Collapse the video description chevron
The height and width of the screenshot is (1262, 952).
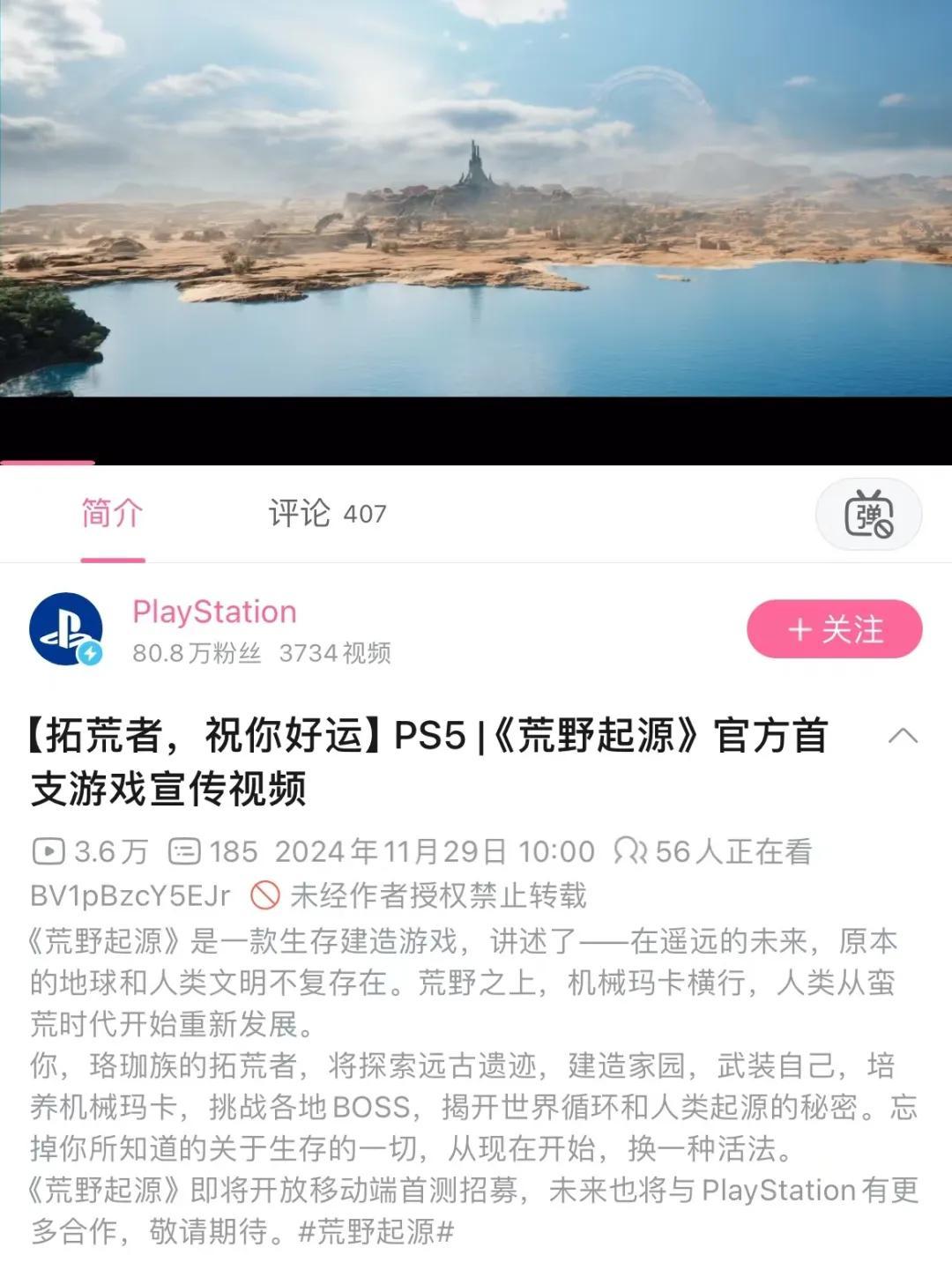click(x=903, y=737)
